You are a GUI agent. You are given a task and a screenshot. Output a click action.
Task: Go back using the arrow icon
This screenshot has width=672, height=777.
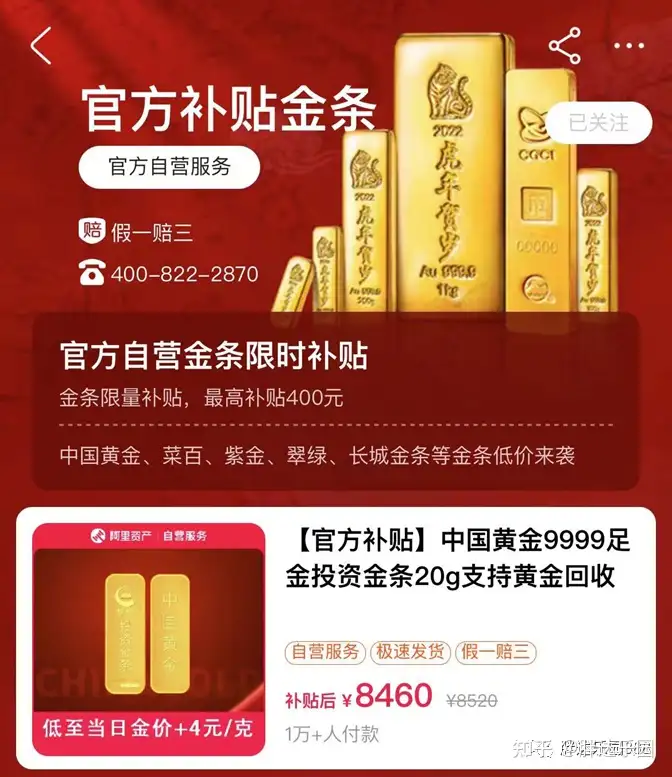pyautogui.click(x=41, y=46)
